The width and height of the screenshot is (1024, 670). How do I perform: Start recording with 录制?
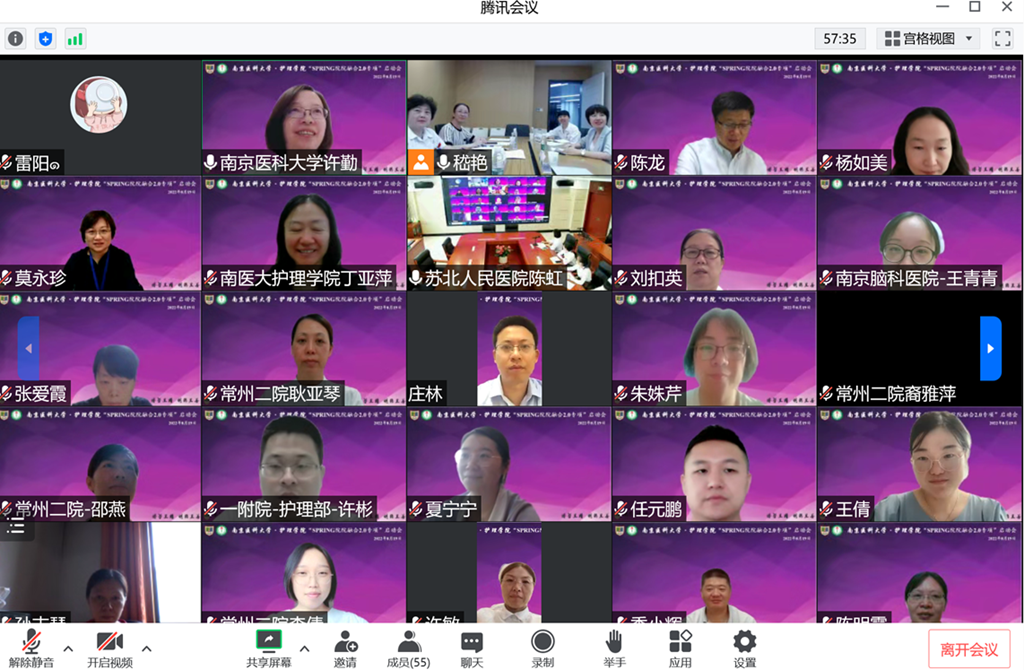(543, 647)
